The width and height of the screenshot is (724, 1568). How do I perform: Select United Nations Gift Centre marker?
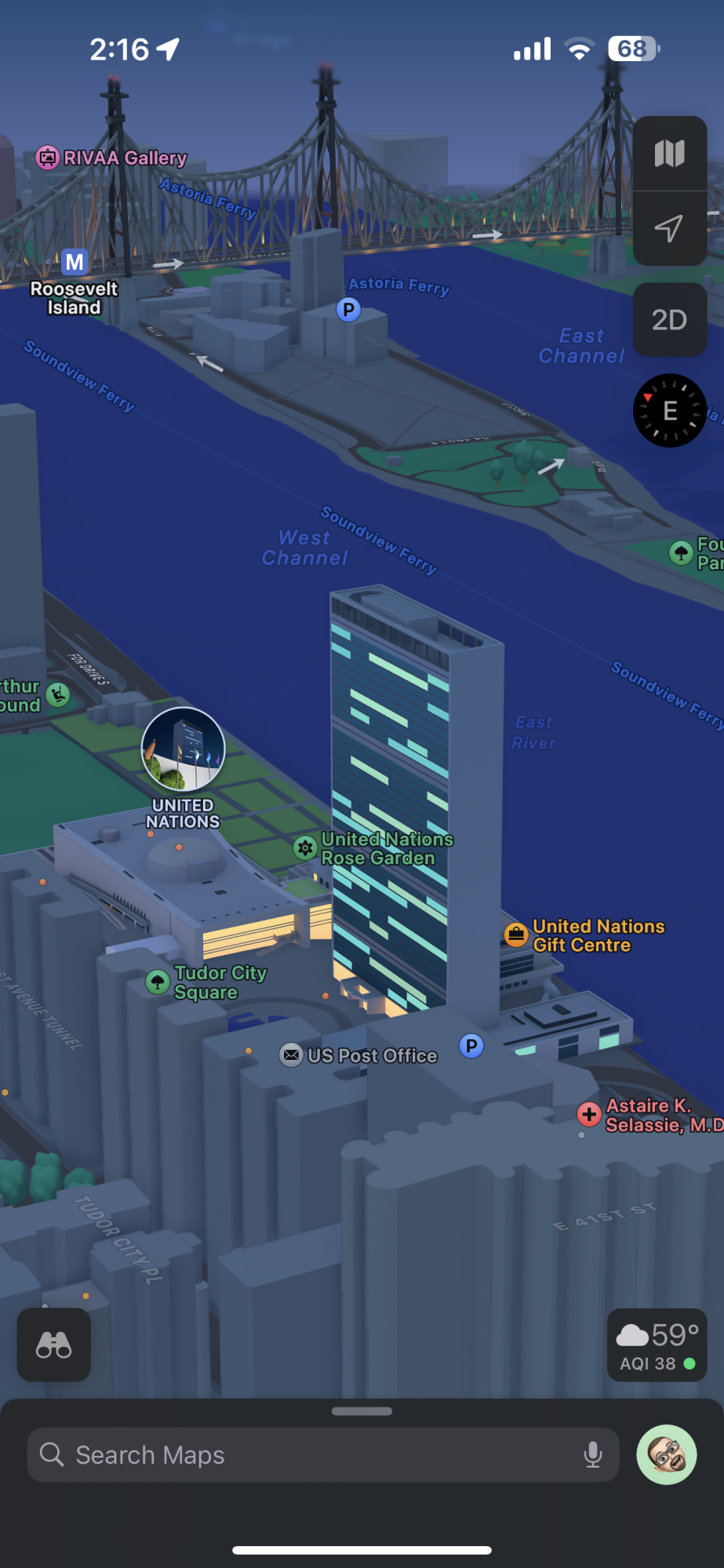pos(516,935)
